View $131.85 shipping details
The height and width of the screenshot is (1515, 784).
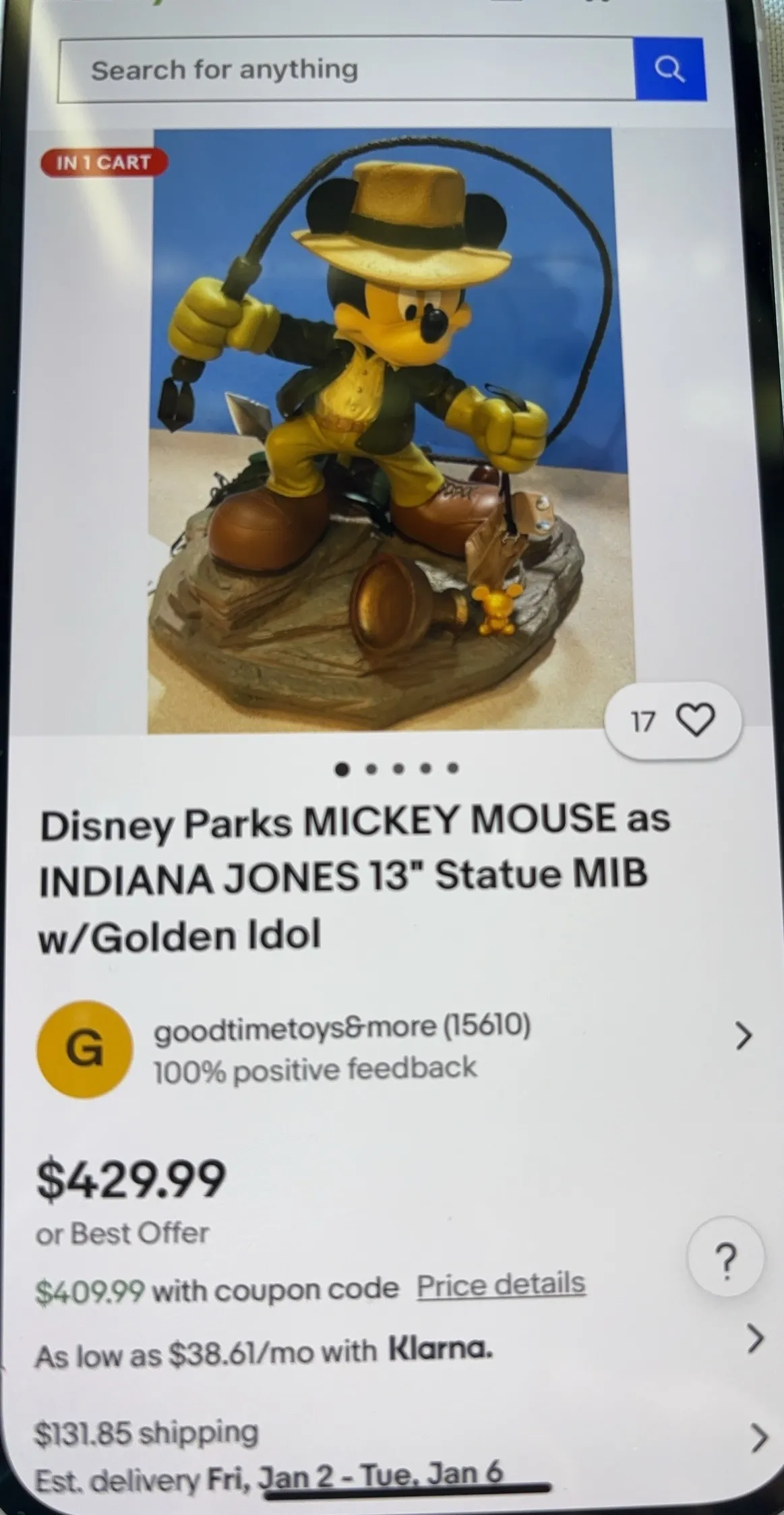[758, 1438]
